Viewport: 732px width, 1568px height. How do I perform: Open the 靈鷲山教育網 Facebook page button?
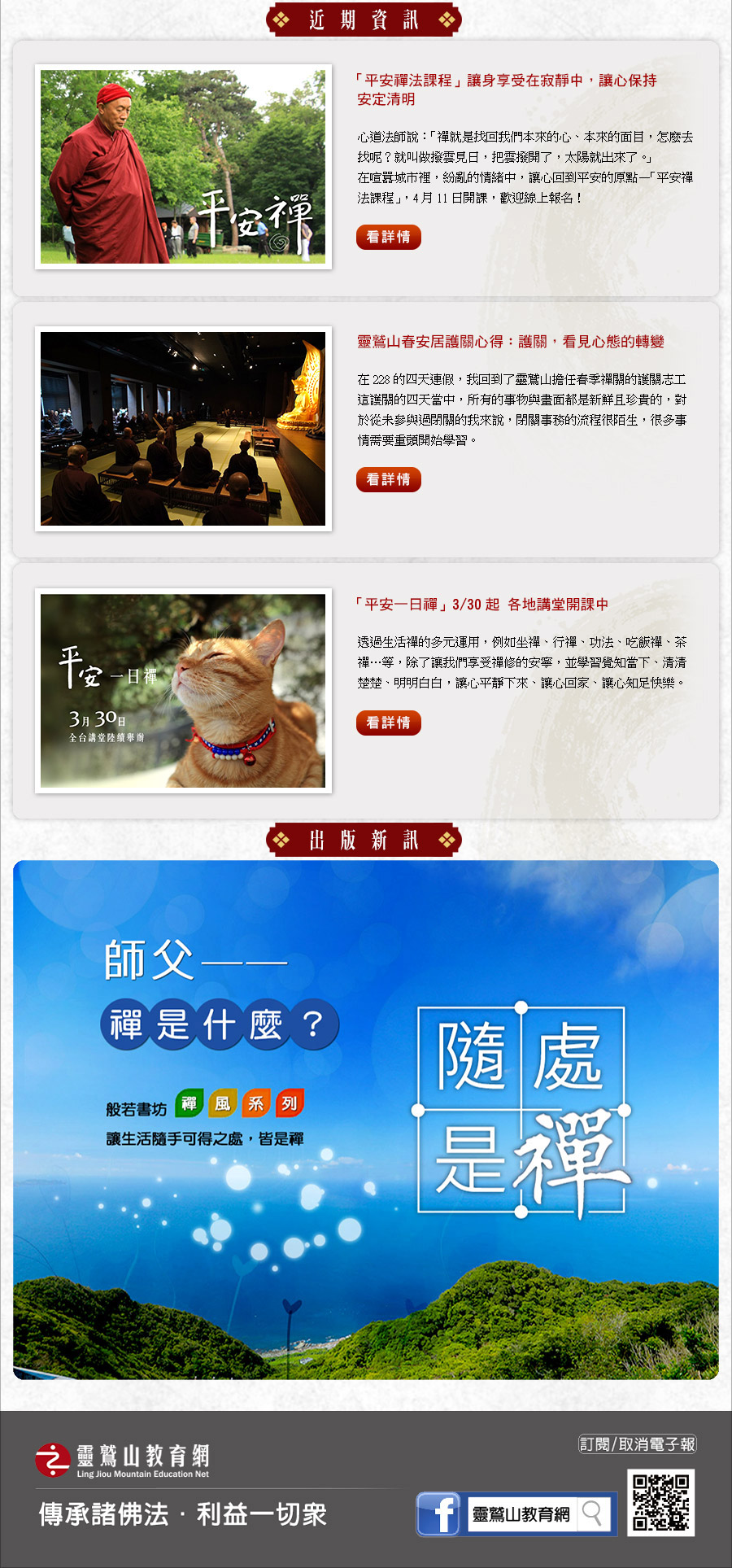tap(516, 1513)
